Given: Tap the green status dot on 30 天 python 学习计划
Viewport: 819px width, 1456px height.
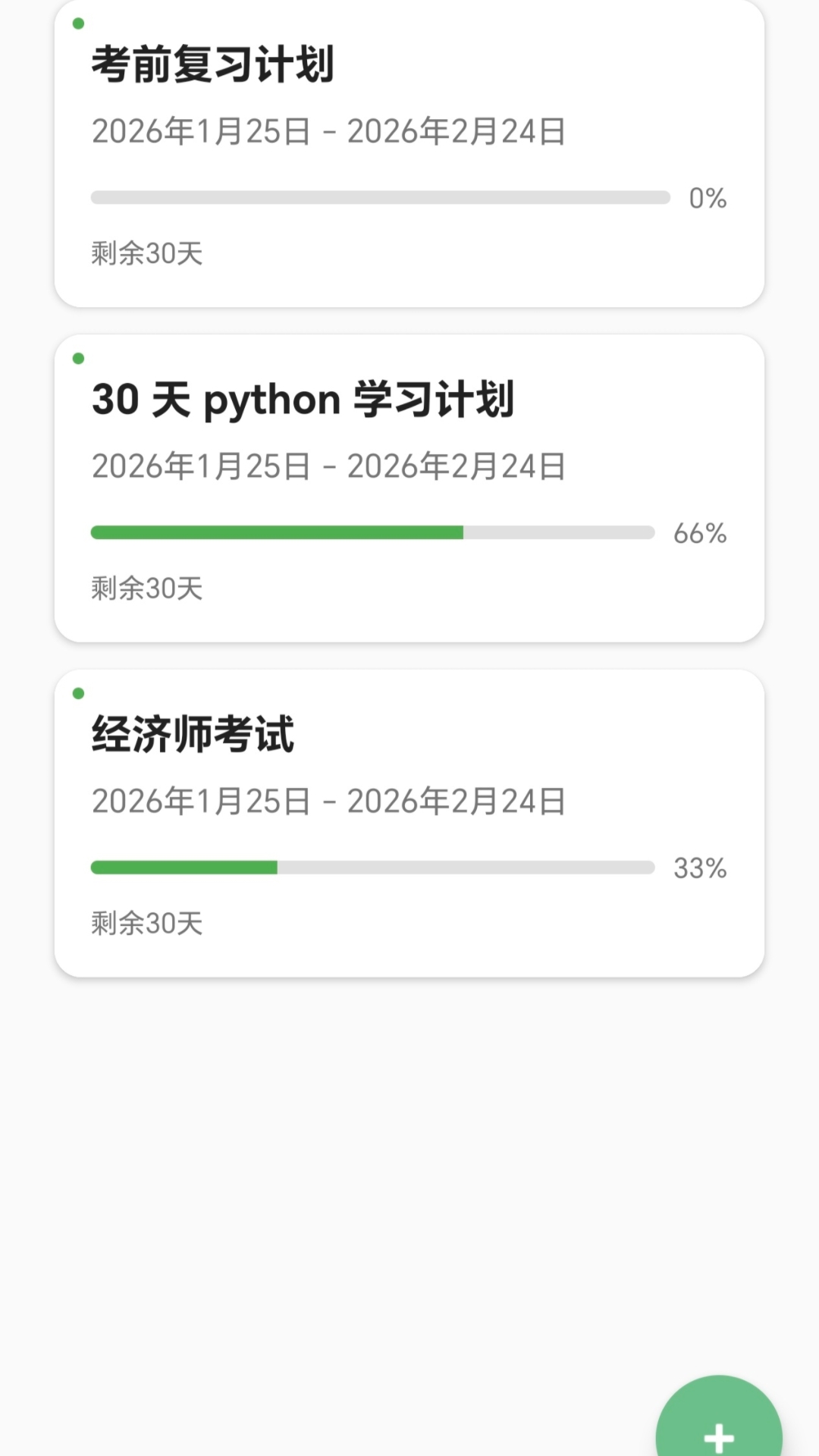Looking at the screenshot, I should 79,356.
